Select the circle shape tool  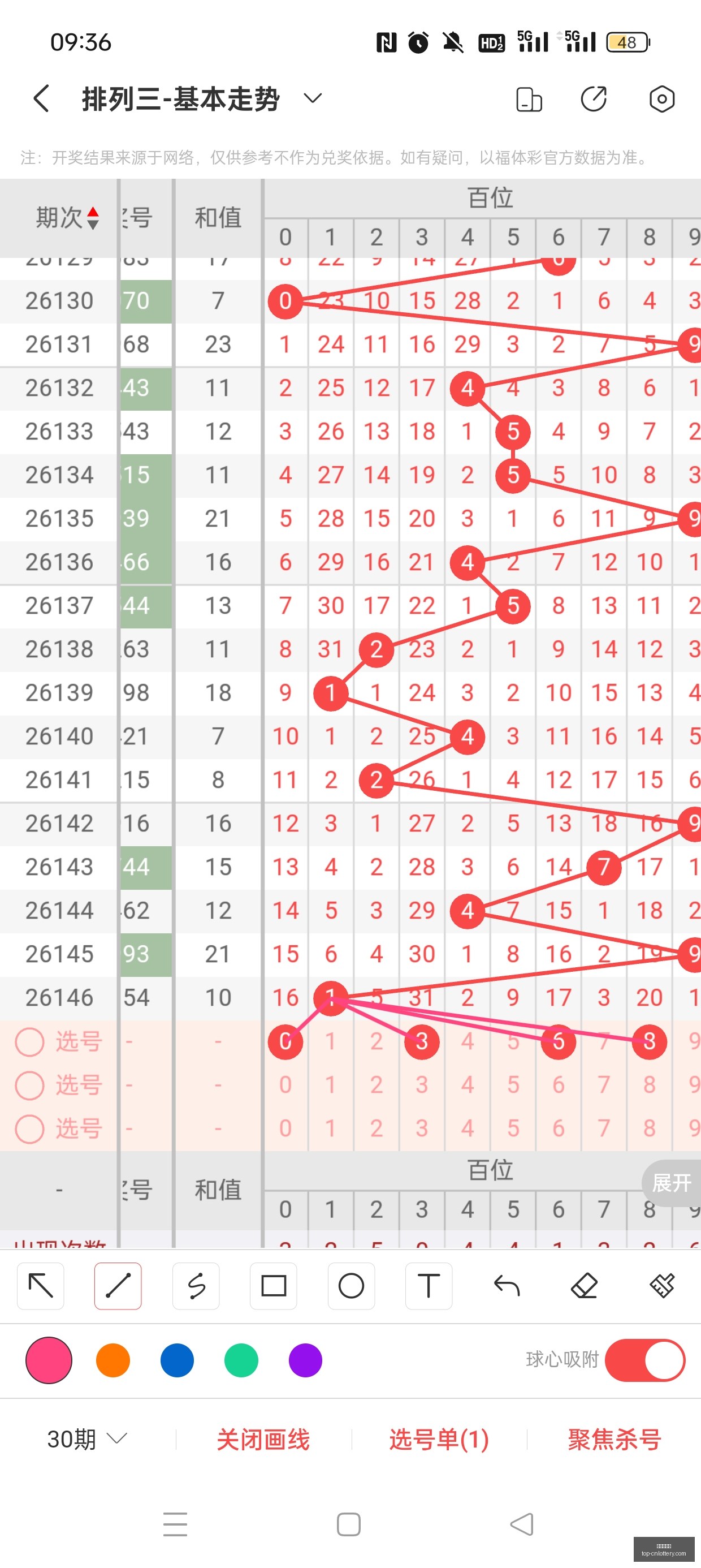click(351, 1286)
